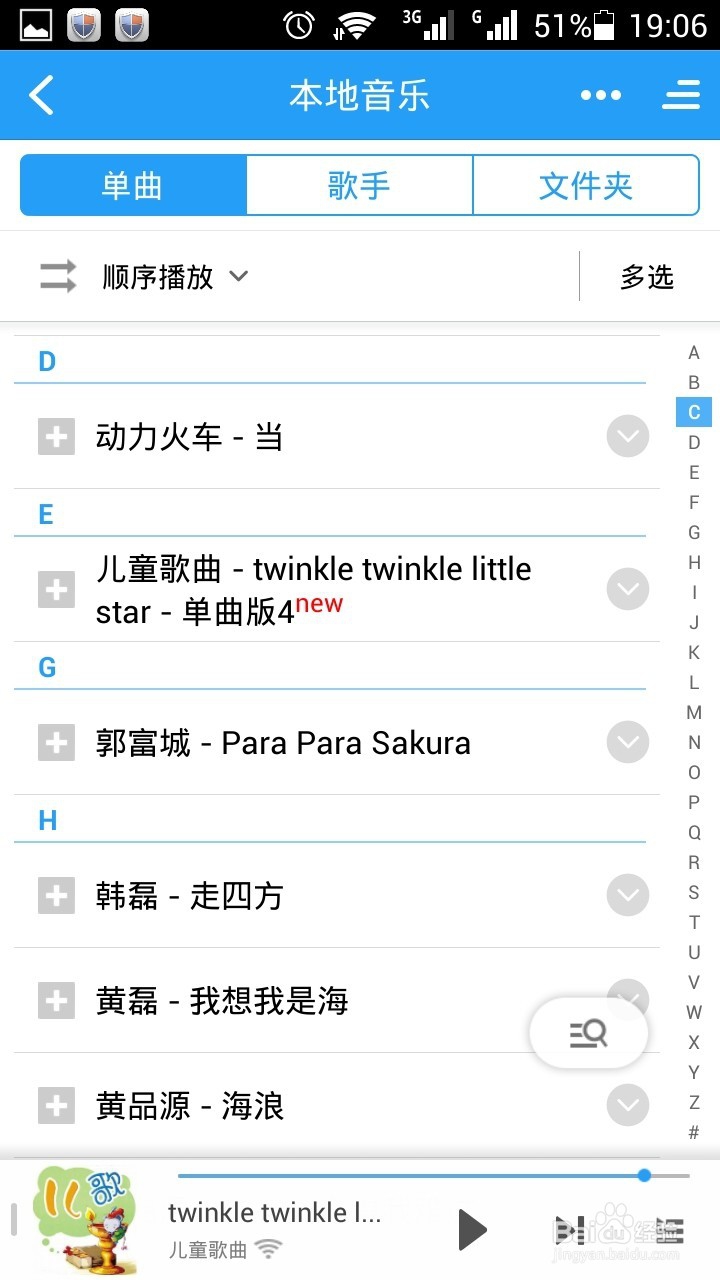This screenshot has width=720, height=1280.
Task: Tap the floating search icon
Action: [588, 1034]
